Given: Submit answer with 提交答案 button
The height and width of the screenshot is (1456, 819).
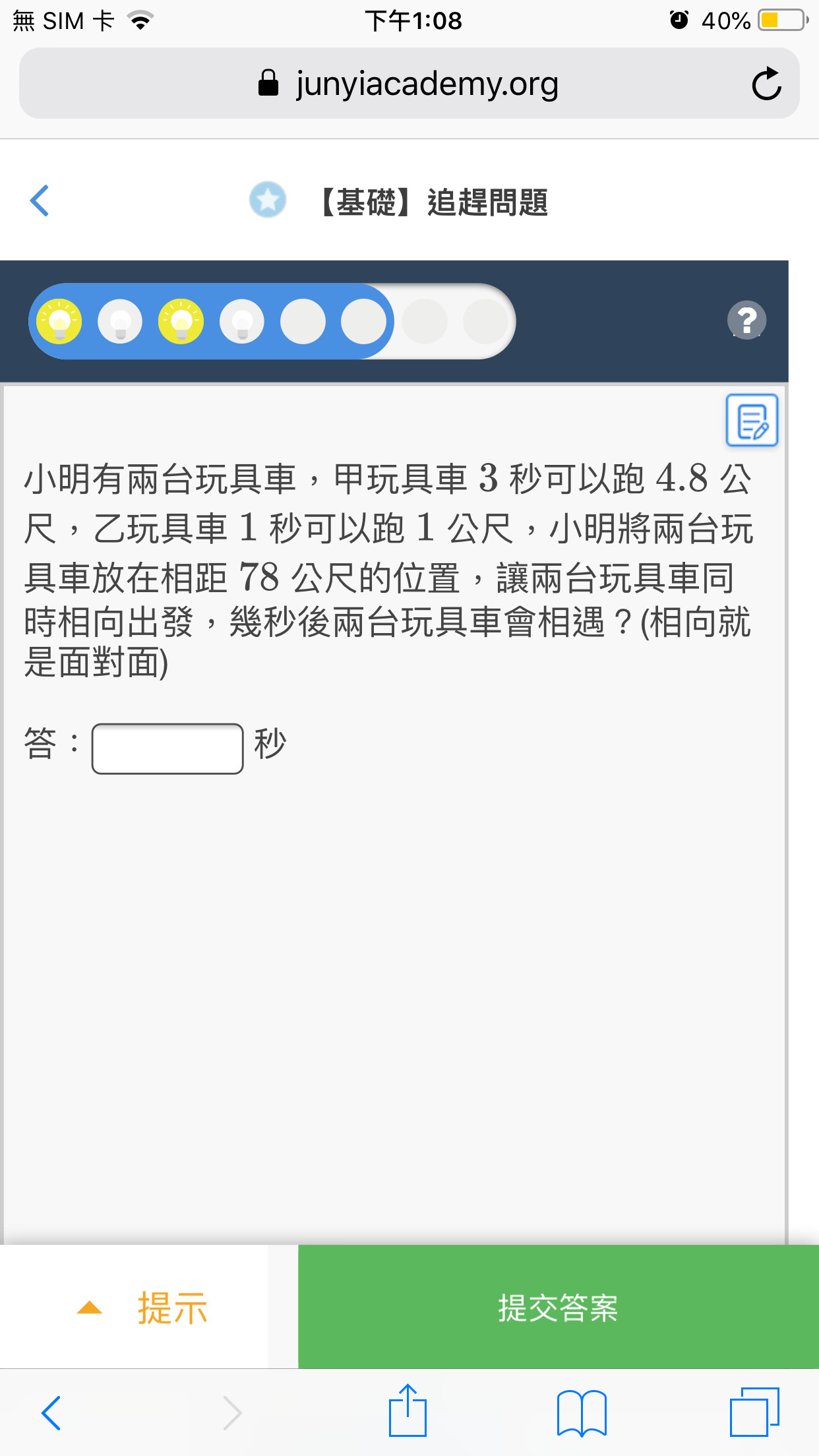Looking at the screenshot, I should (558, 1307).
